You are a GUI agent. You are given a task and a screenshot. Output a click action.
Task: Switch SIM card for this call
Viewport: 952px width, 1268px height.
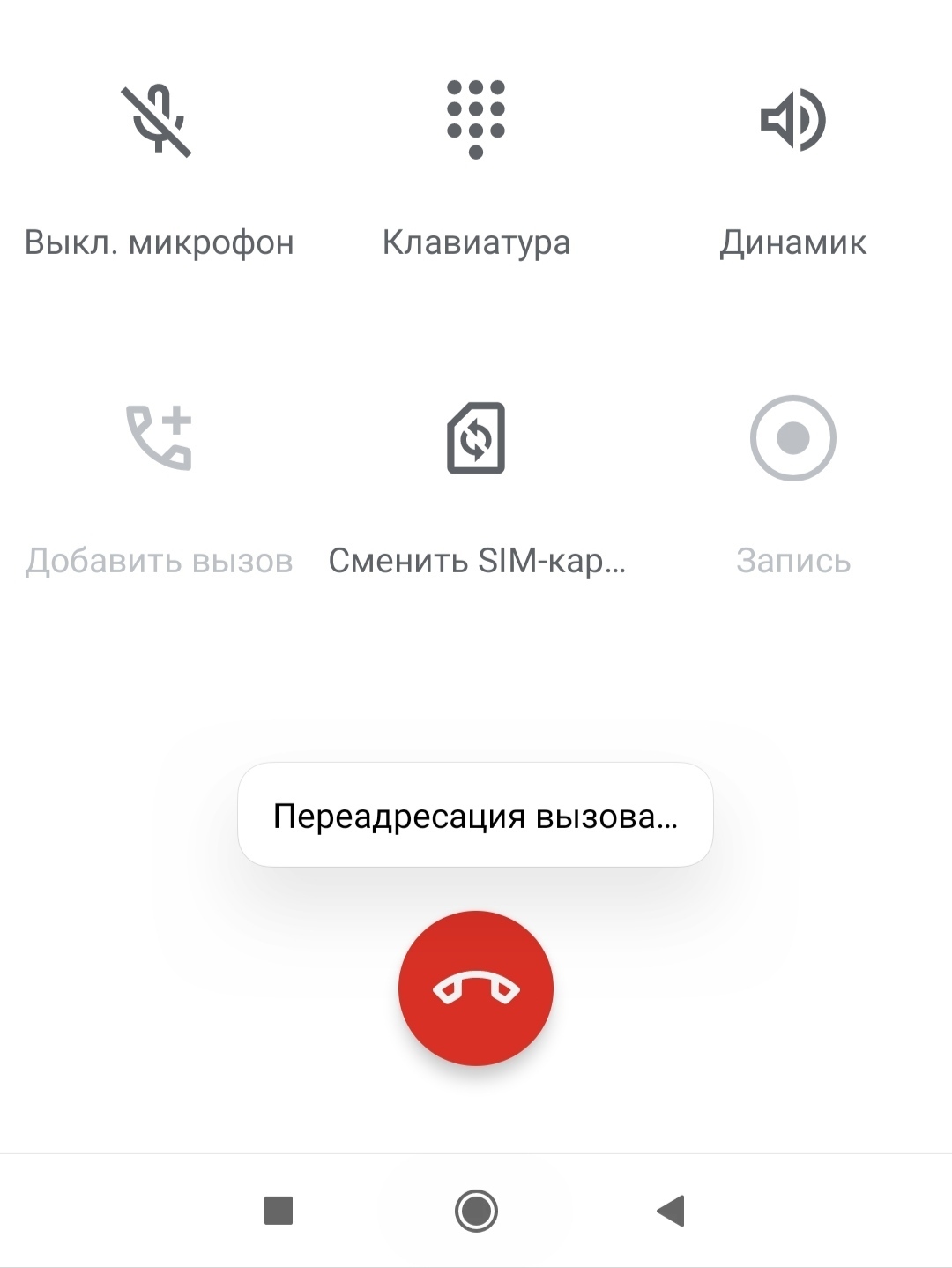475,438
